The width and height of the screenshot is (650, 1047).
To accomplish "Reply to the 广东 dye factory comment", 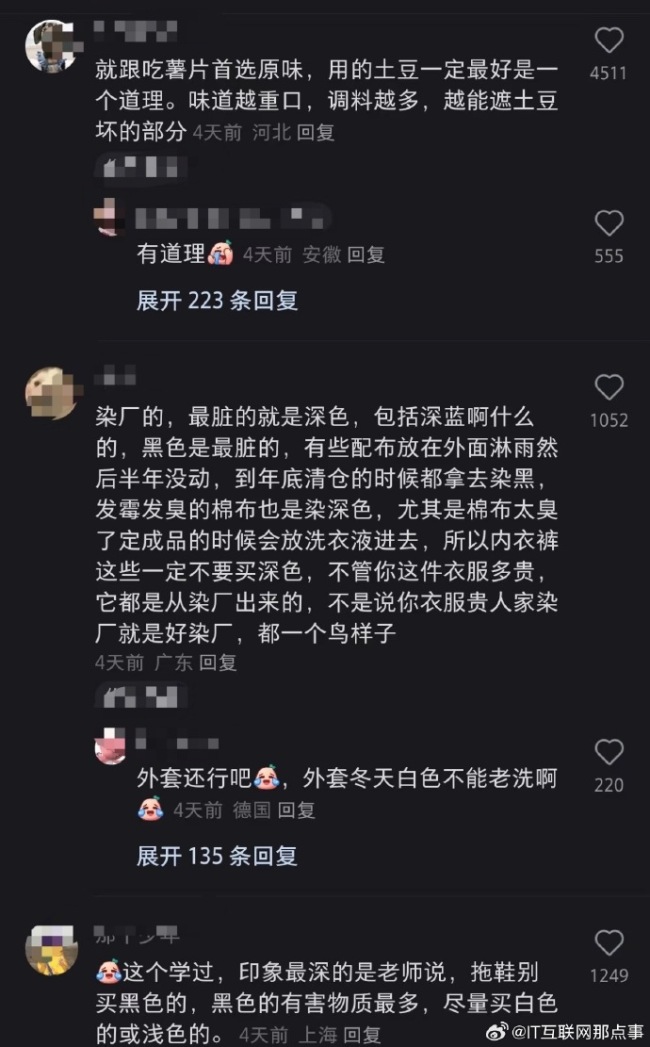I will pyautogui.click(x=218, y=662).
